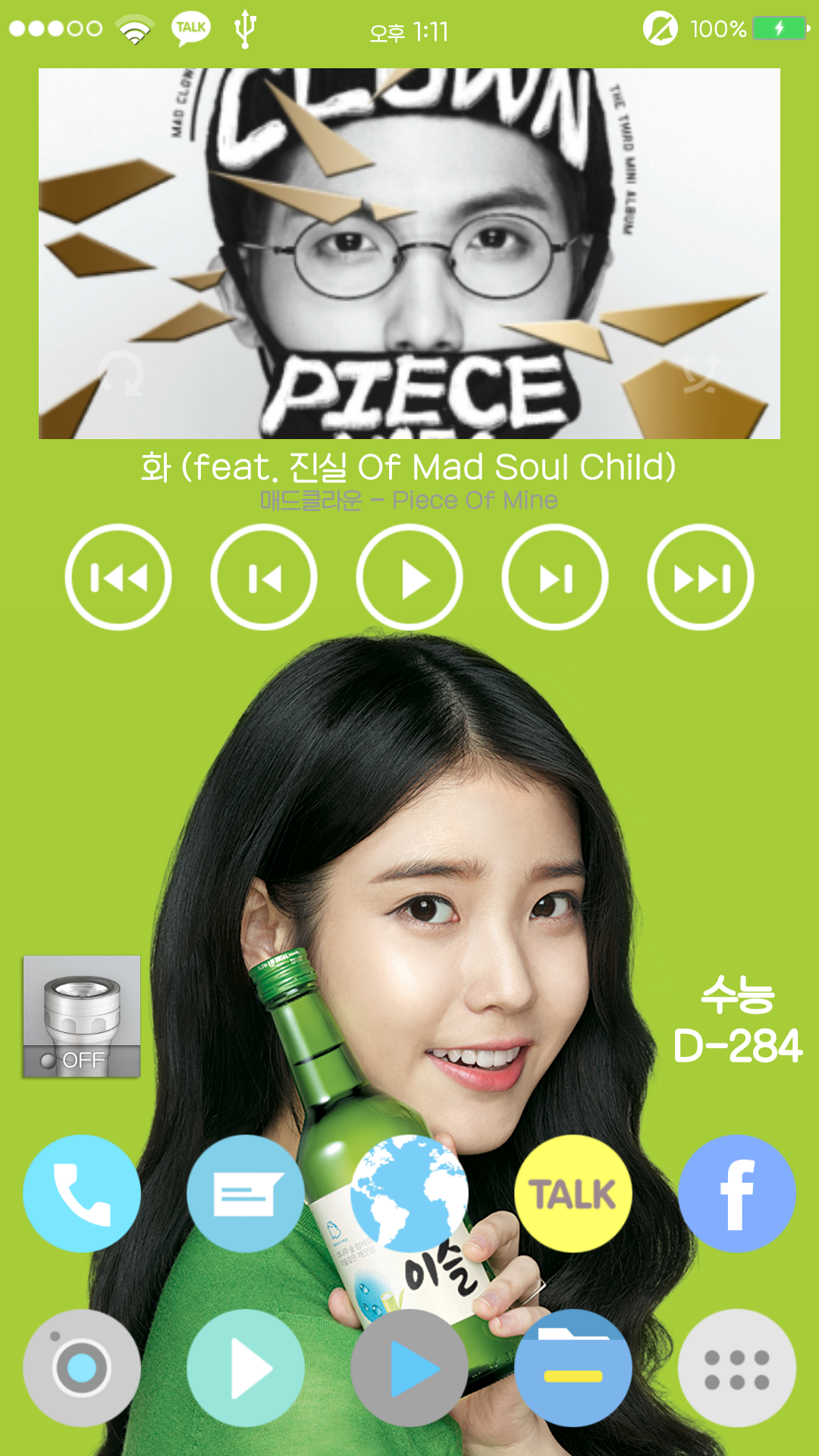
Task: Toggle the flashlight OFF widget
Action: [82, 1016]
